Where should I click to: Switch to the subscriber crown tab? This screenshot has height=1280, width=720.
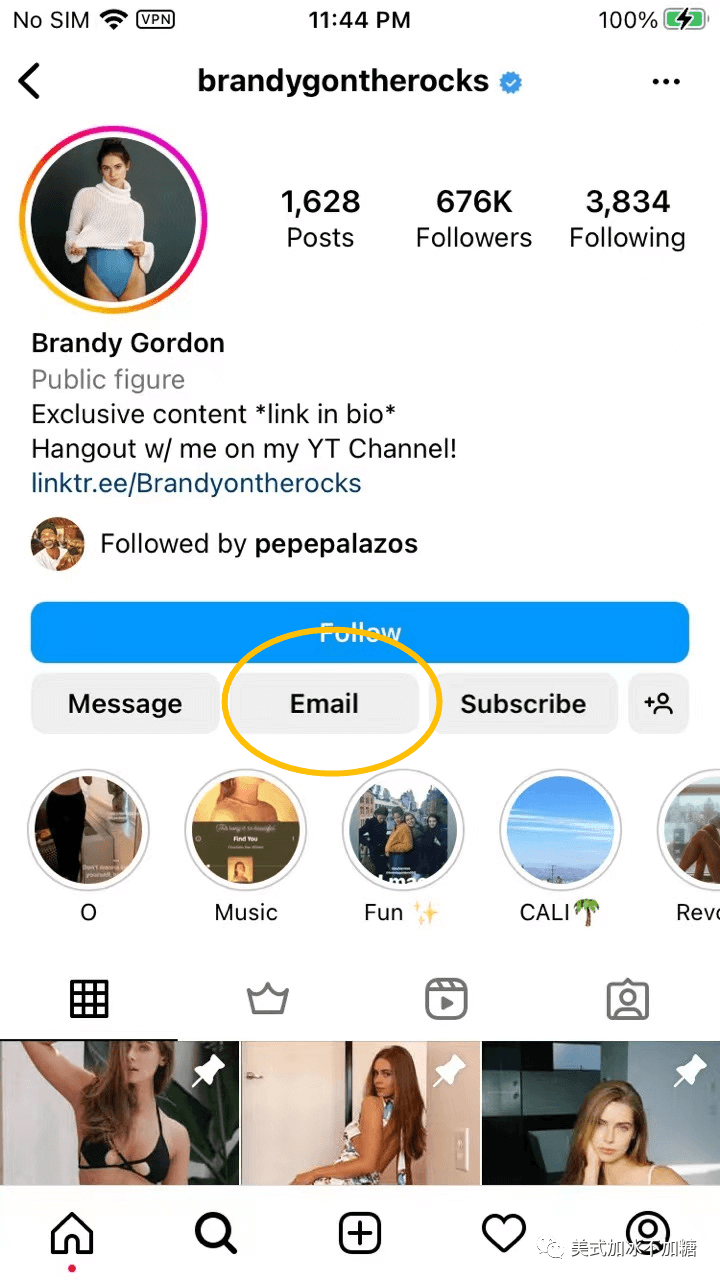point(268,999)
